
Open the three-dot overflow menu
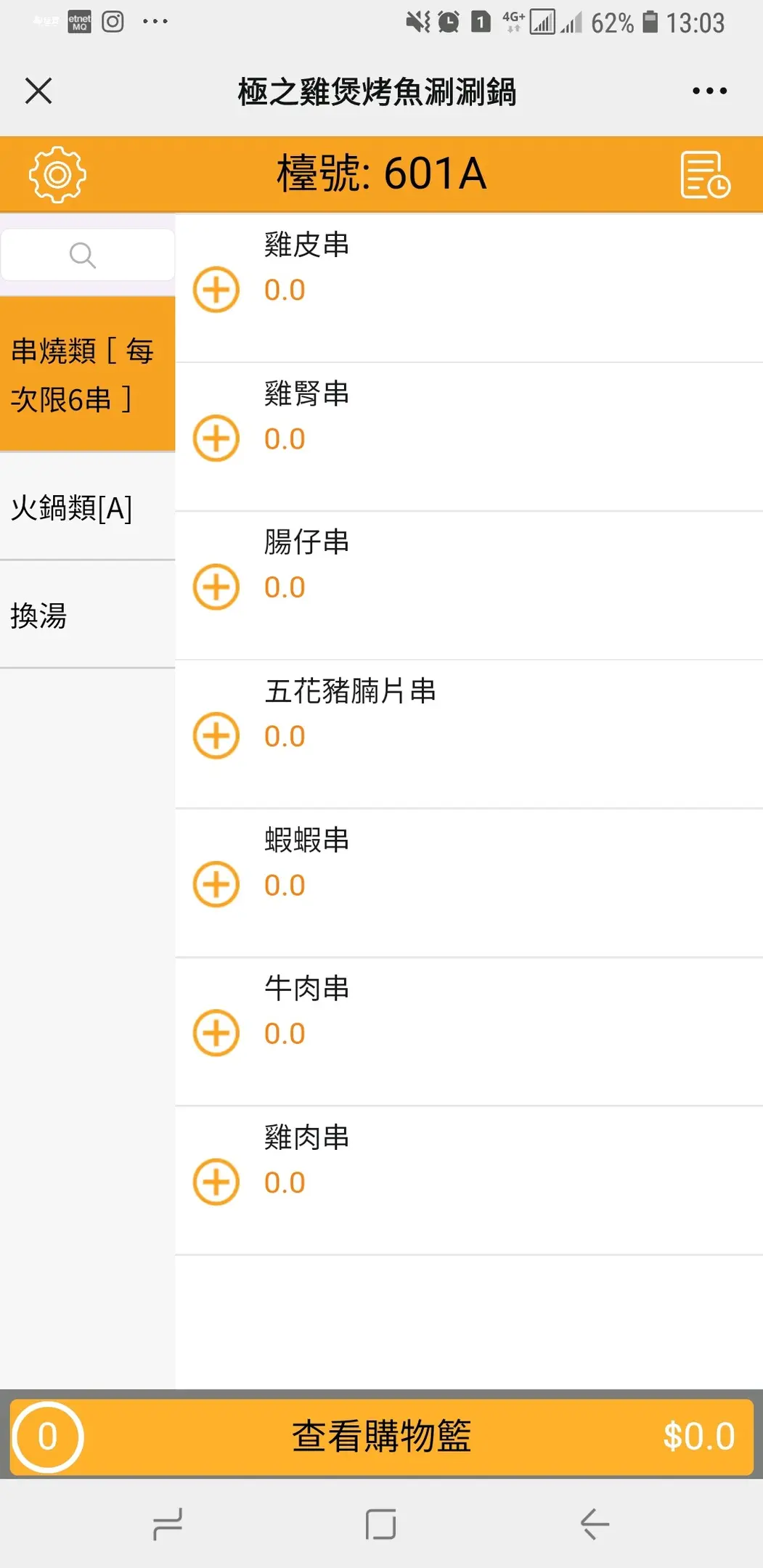pyautogui.click(x=709, y=91)
